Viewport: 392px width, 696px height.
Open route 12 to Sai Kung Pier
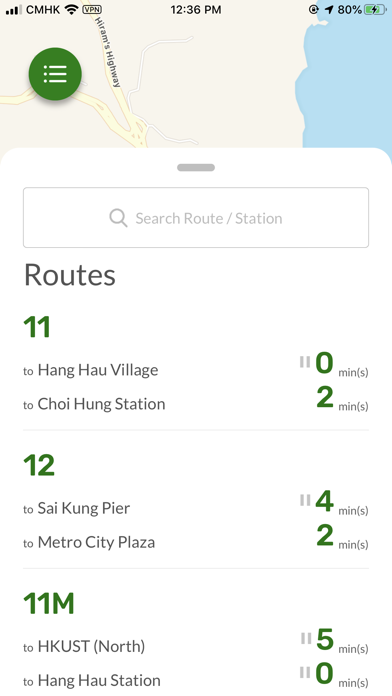pos(196,508)
